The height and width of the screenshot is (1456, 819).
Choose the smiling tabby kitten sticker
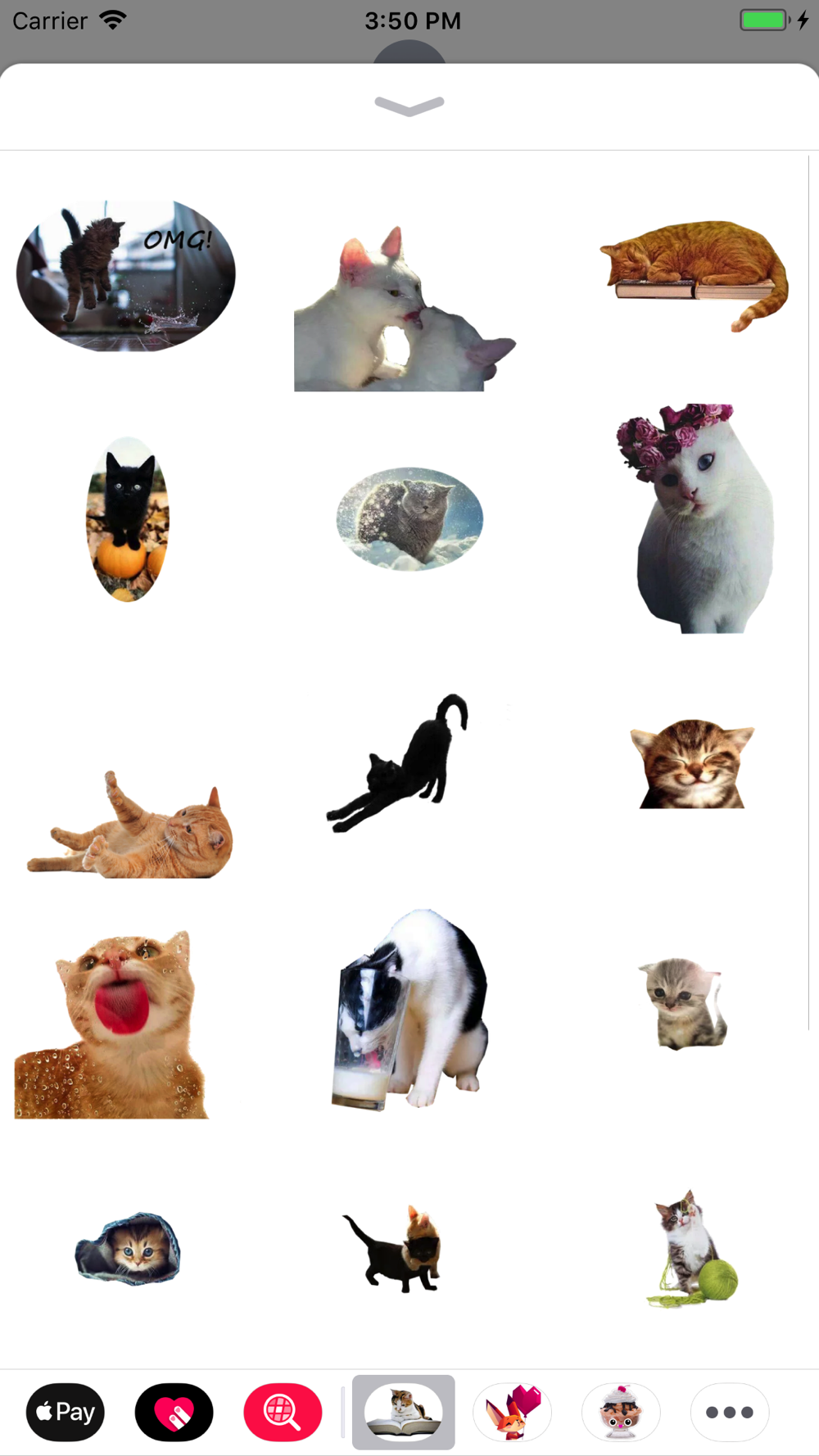tap(692, 763)
